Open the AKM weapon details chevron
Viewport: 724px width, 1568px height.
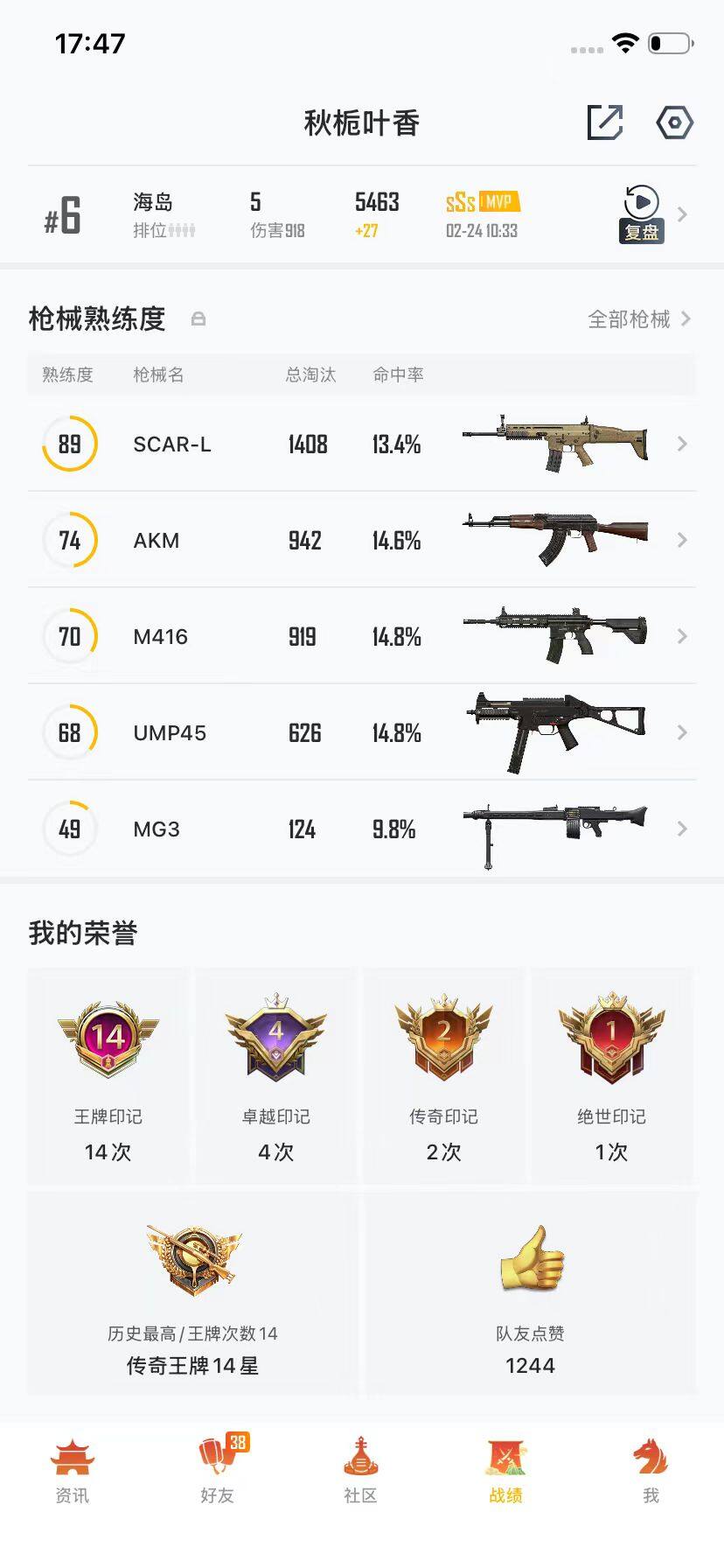tap(683, 540)
